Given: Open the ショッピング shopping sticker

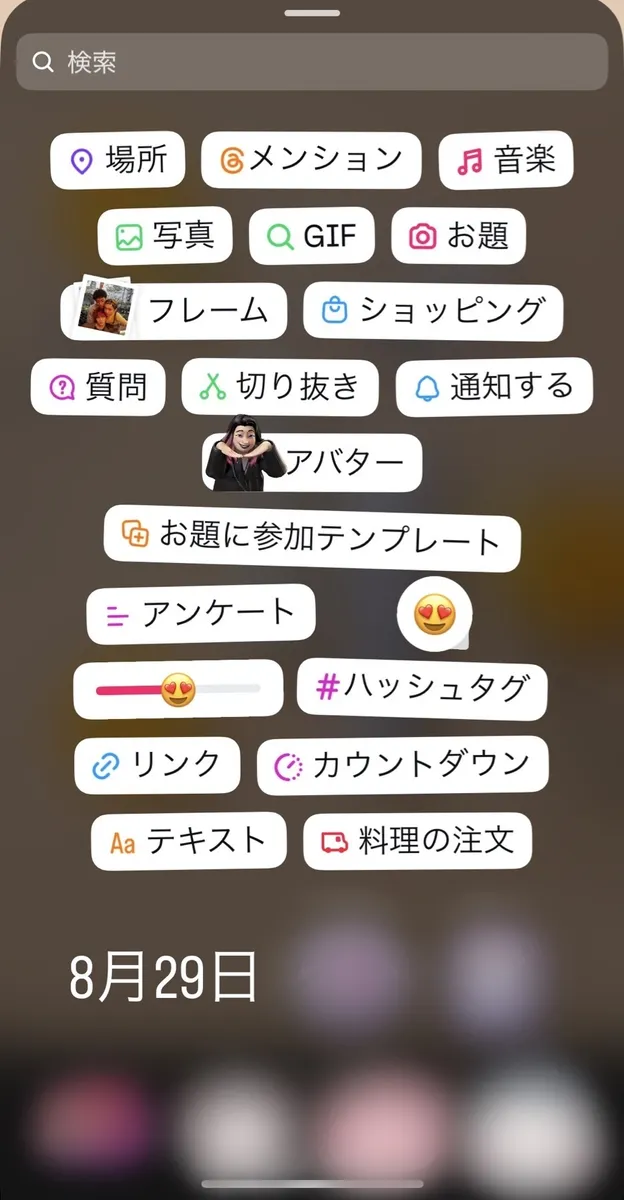Looking at the screenshot, I should [x=433, y=311].
